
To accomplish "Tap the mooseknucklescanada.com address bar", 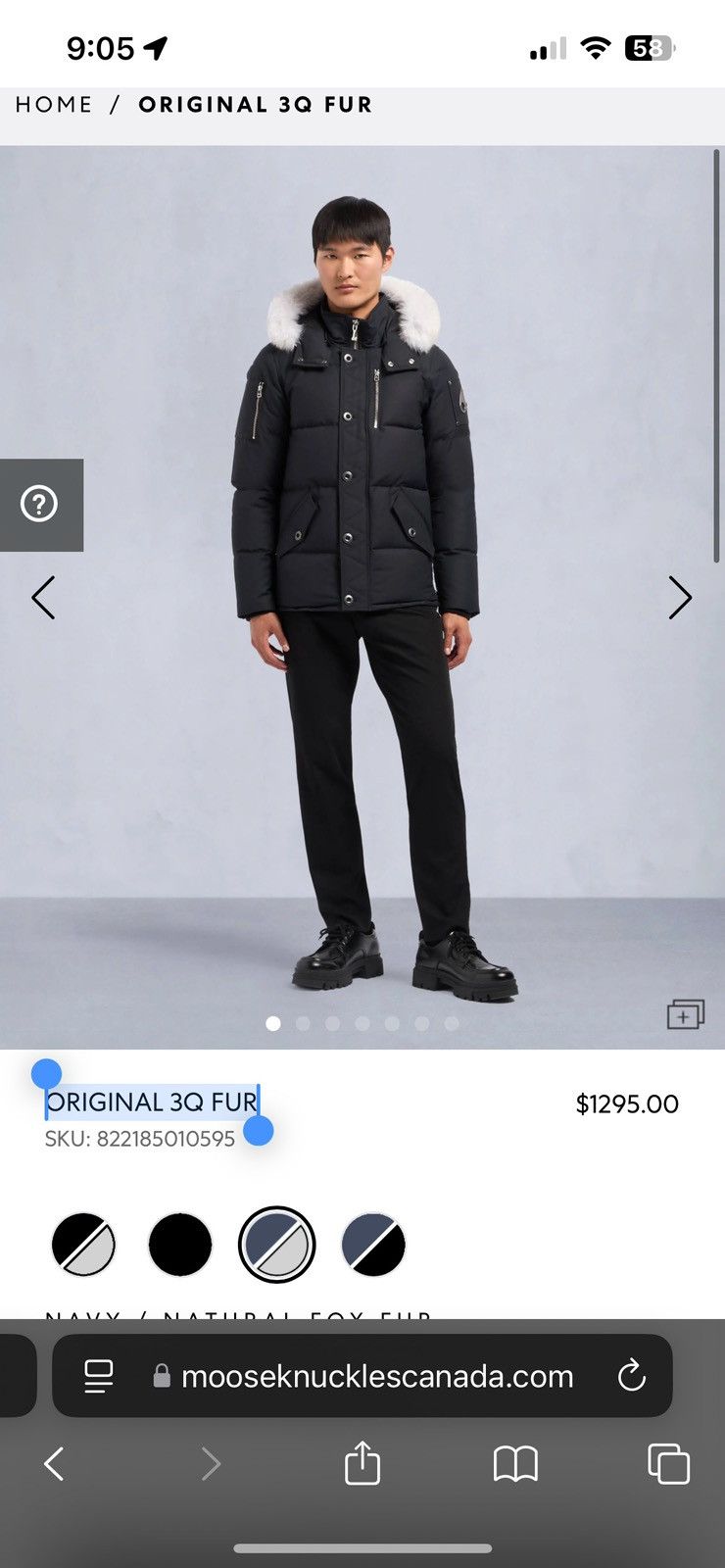I will point(377,1376).
